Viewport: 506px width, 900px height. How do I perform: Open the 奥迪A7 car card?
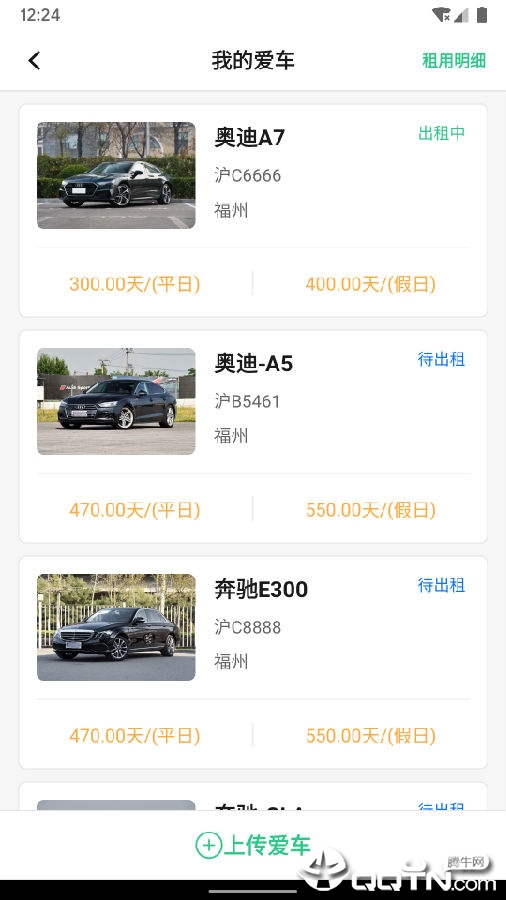[x=253, y=210]
